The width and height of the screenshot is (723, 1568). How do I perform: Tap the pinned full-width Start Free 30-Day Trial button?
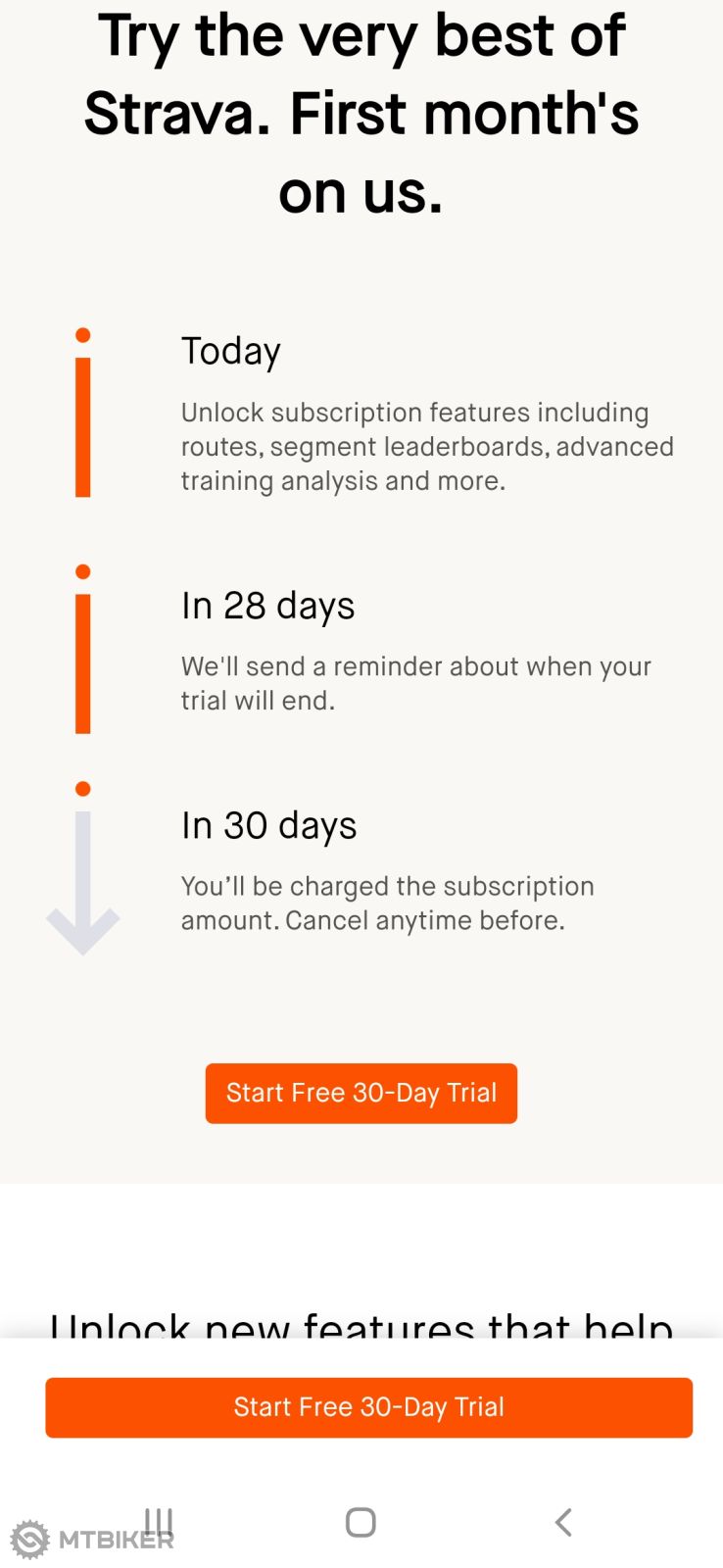(x=368, y=1407)
